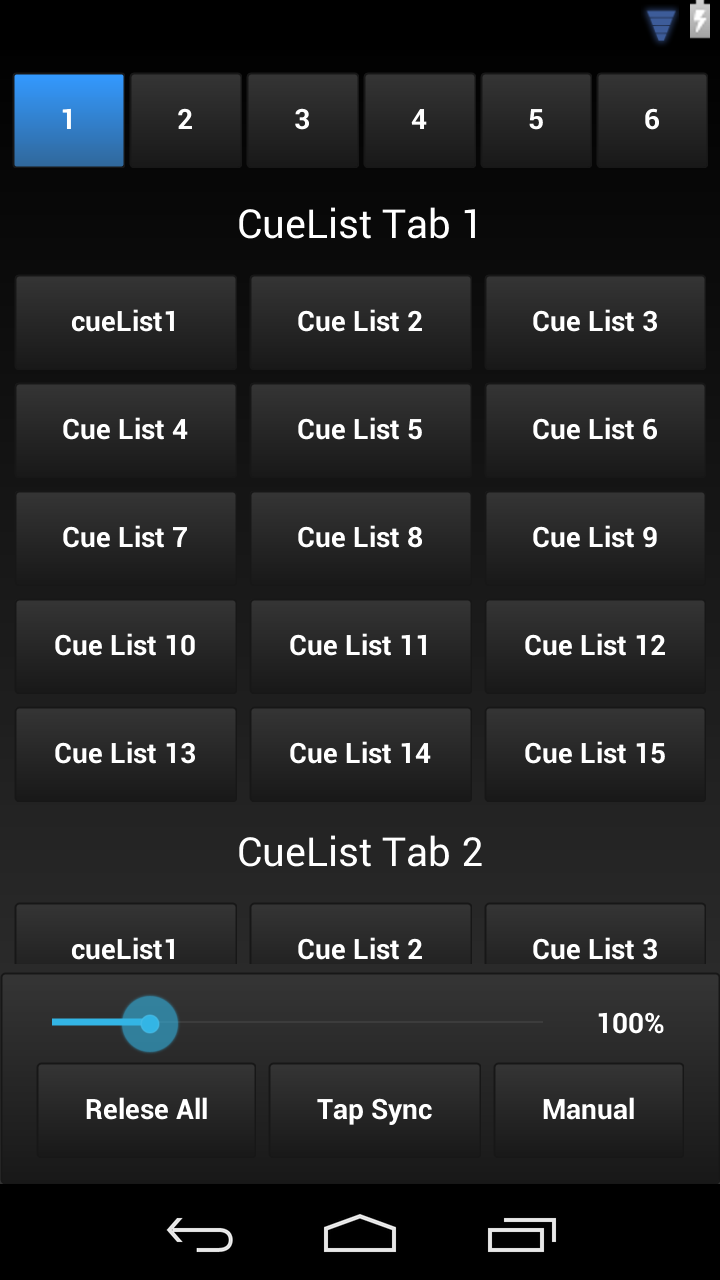
Task: Trigger Cue List 4
Action: click(x=125, y=430)
